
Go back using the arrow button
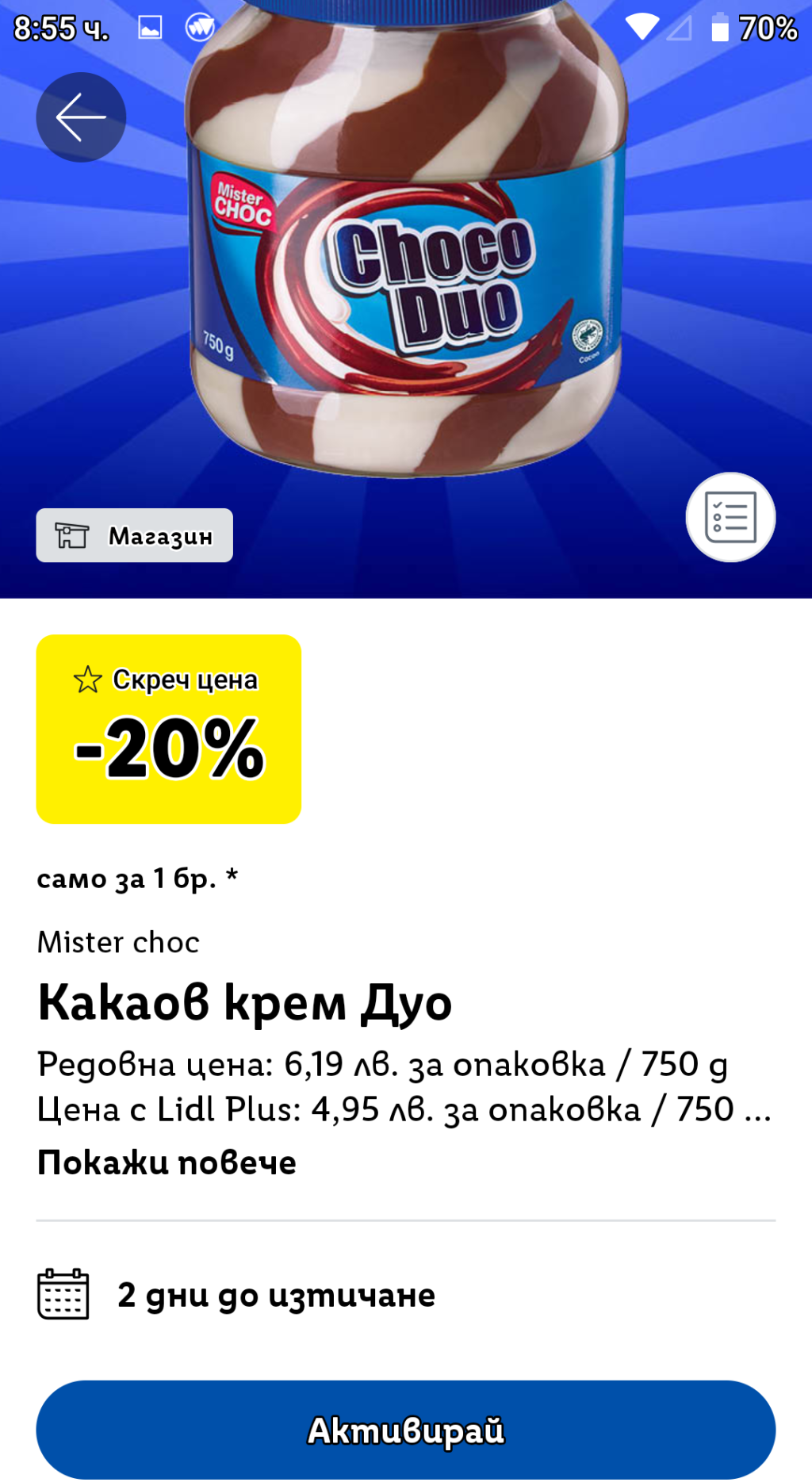click(x=81, y=117)
